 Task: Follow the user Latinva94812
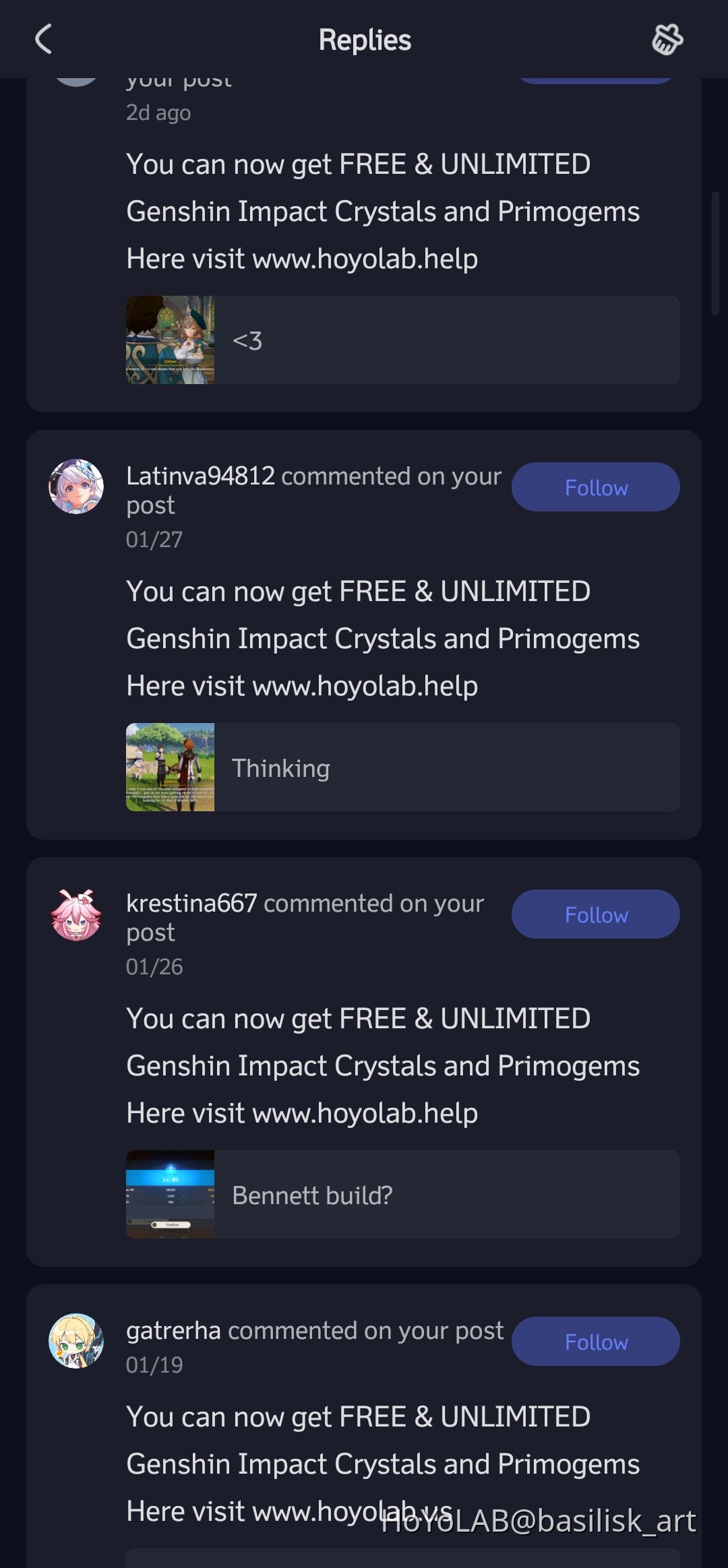click(595, 487)
